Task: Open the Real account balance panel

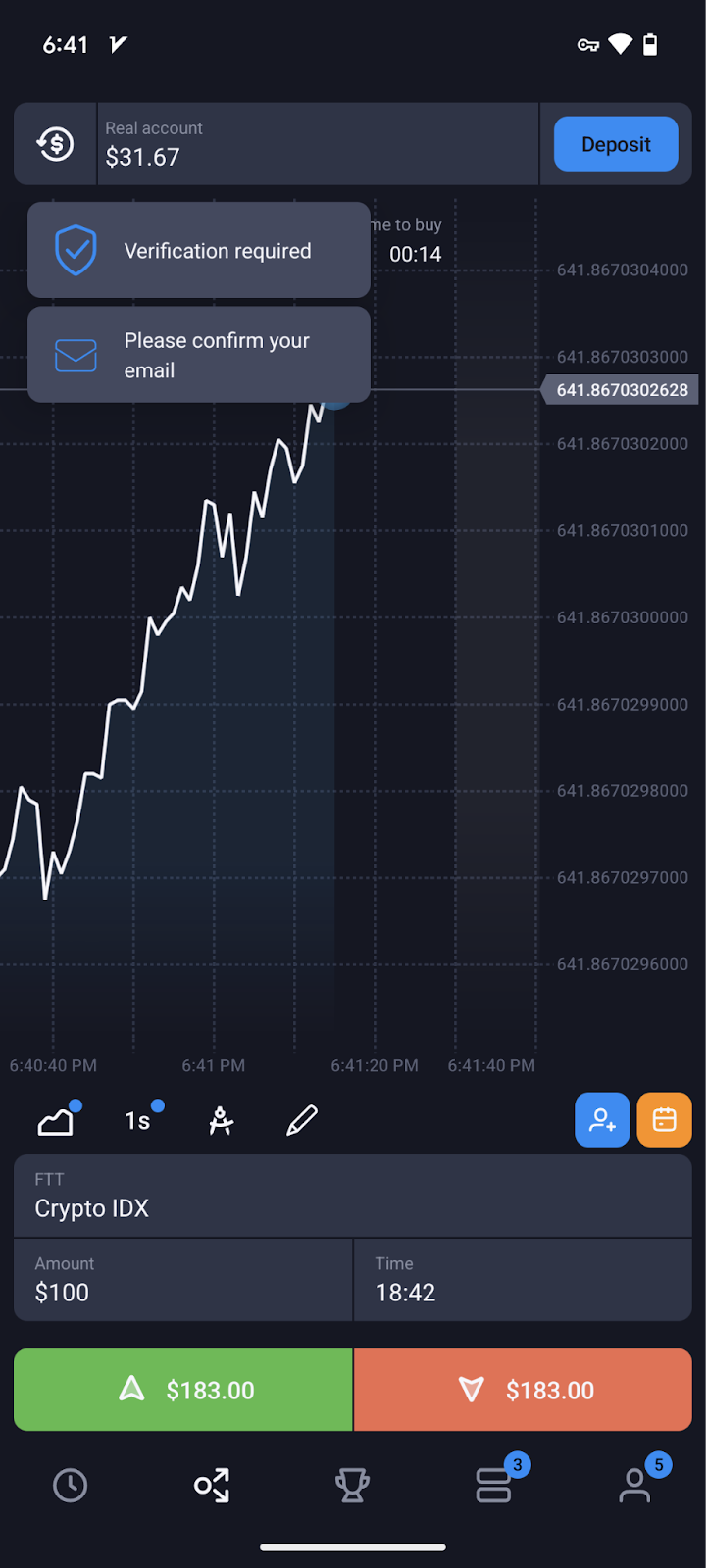Action: 318,144
